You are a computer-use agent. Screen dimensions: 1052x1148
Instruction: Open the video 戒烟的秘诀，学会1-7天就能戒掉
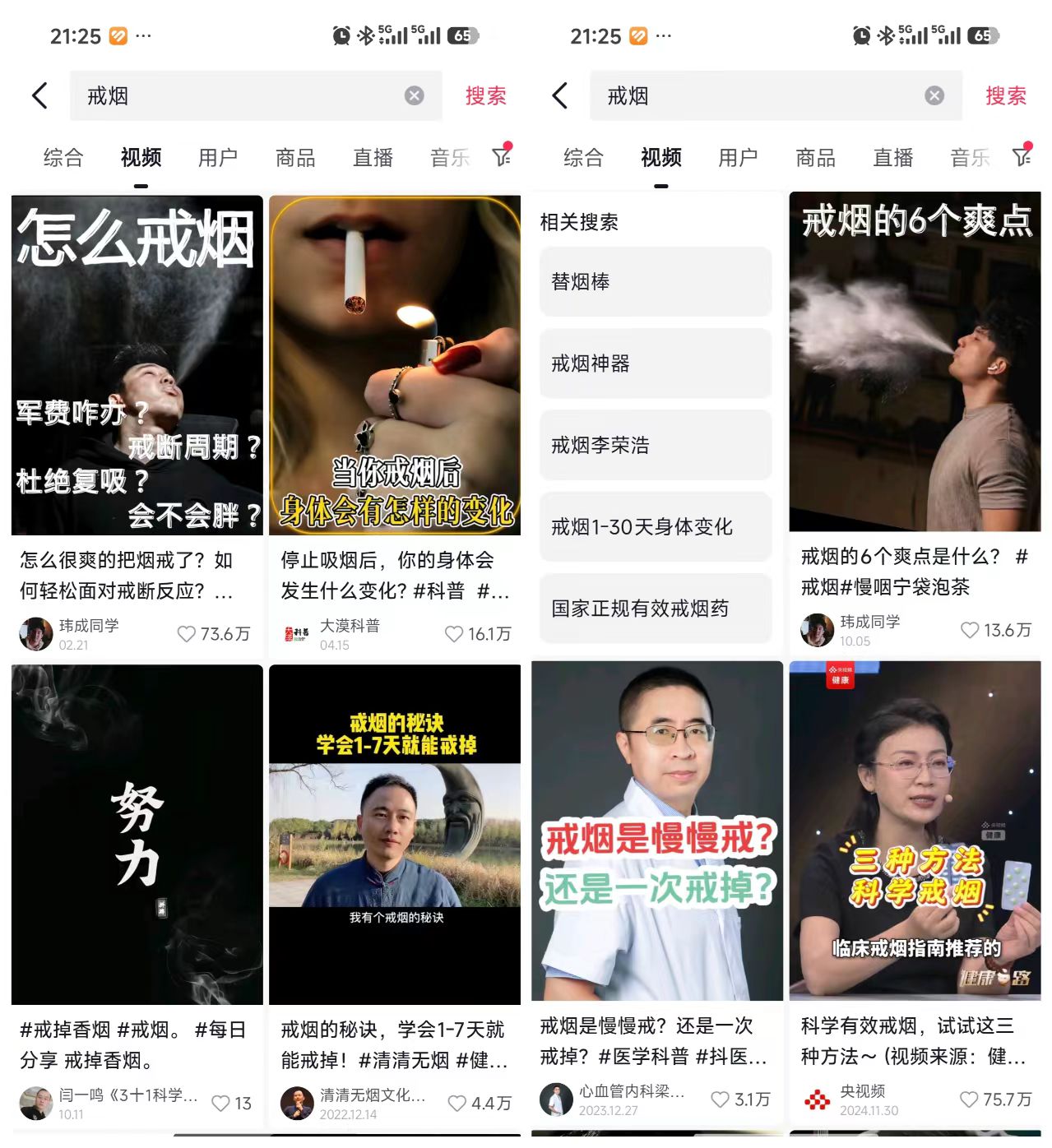[395, 835]
